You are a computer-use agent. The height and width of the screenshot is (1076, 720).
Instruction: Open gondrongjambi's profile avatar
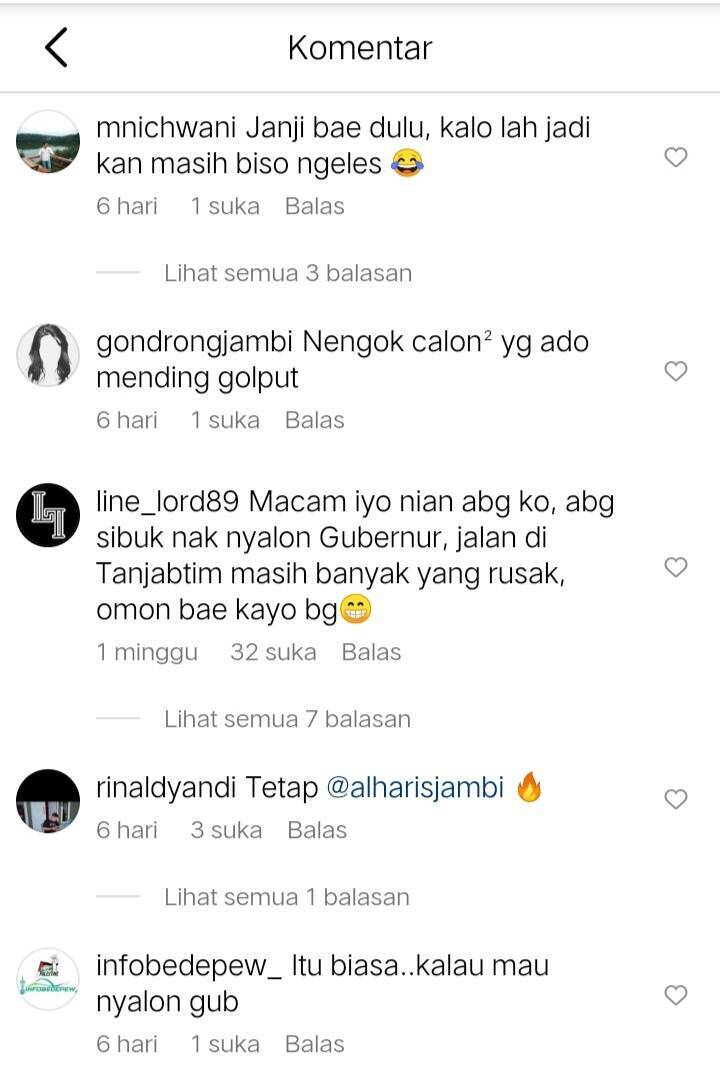(x=48, y=355)
